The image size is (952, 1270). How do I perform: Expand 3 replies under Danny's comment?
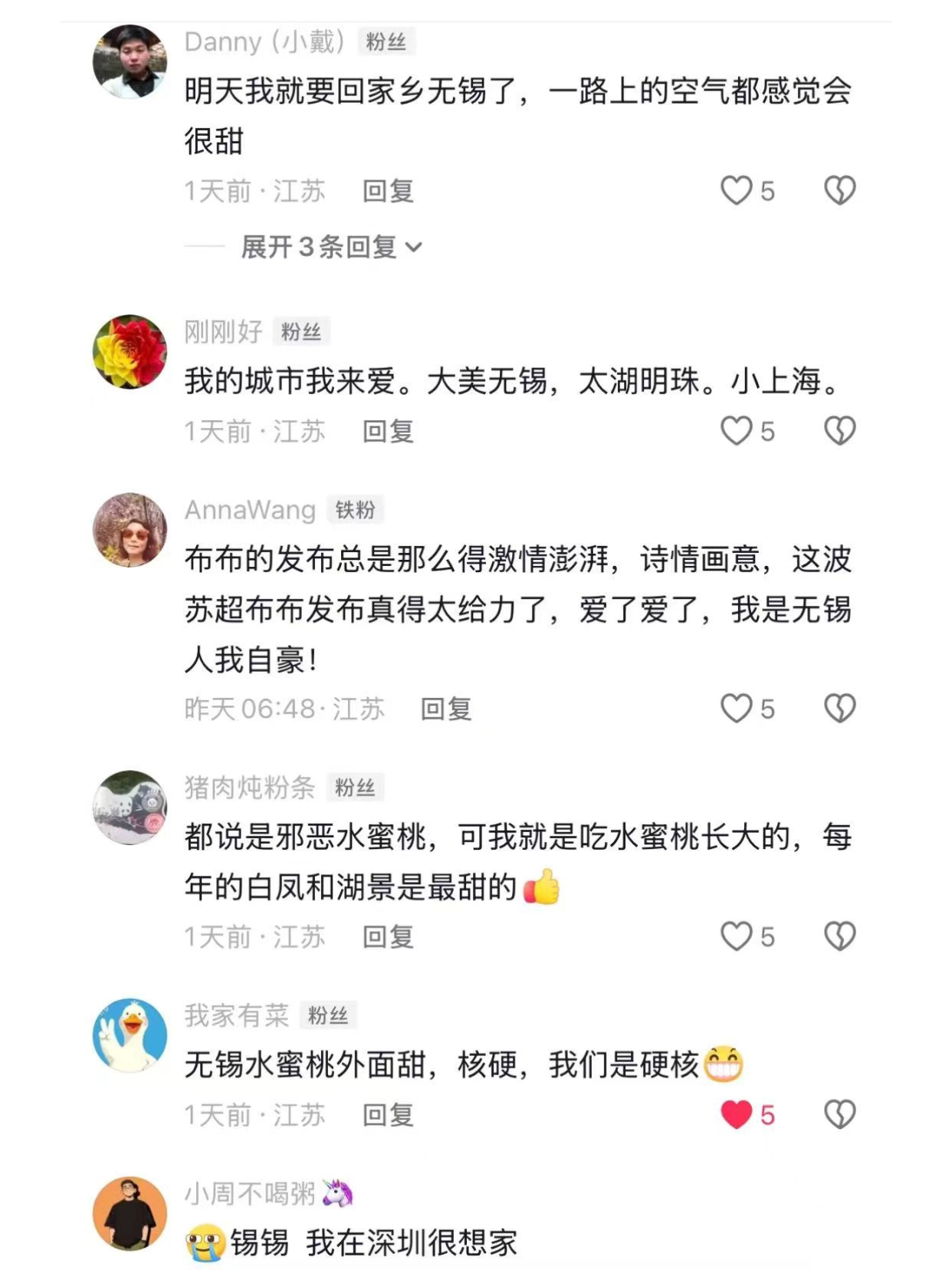331,247
